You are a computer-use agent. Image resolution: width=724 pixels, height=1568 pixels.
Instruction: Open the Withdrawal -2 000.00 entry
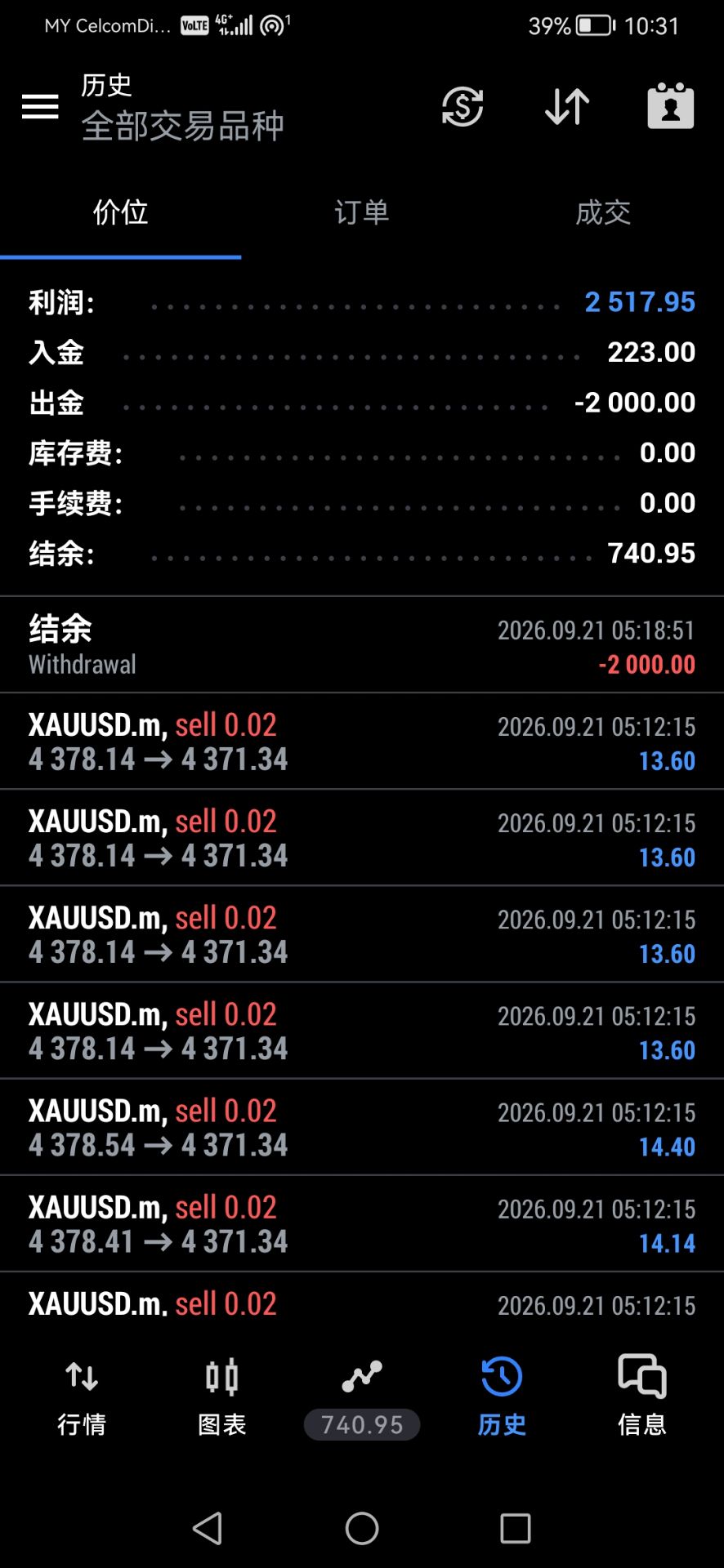pyautogui.click(x=362, y=645)
